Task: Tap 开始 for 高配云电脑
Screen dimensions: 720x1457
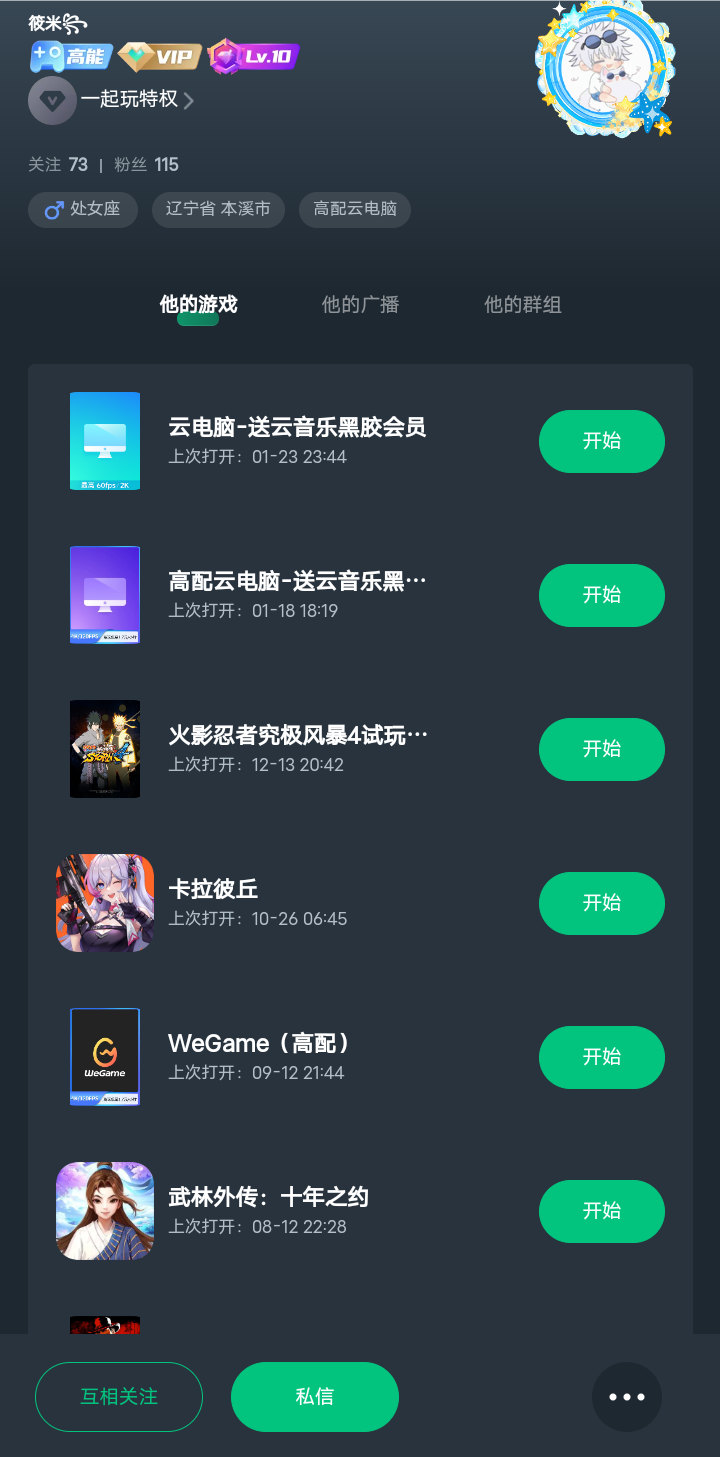Action: click(601, 595)
